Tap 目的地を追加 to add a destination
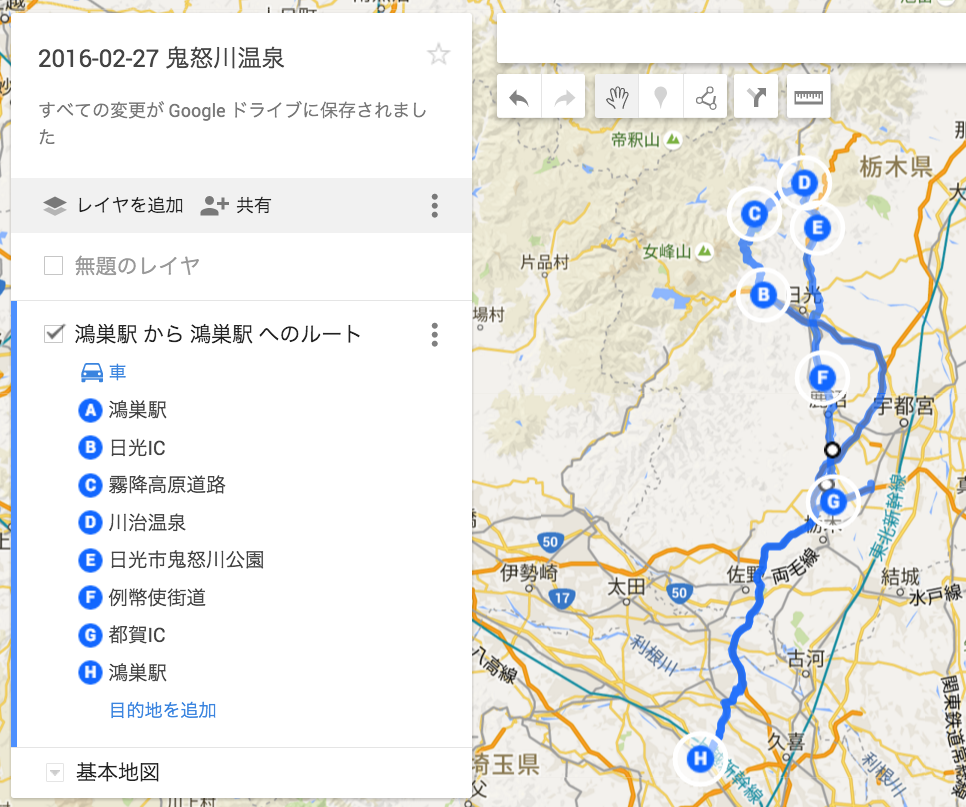This screenshot has width=966, height=807. pos(163,710)
